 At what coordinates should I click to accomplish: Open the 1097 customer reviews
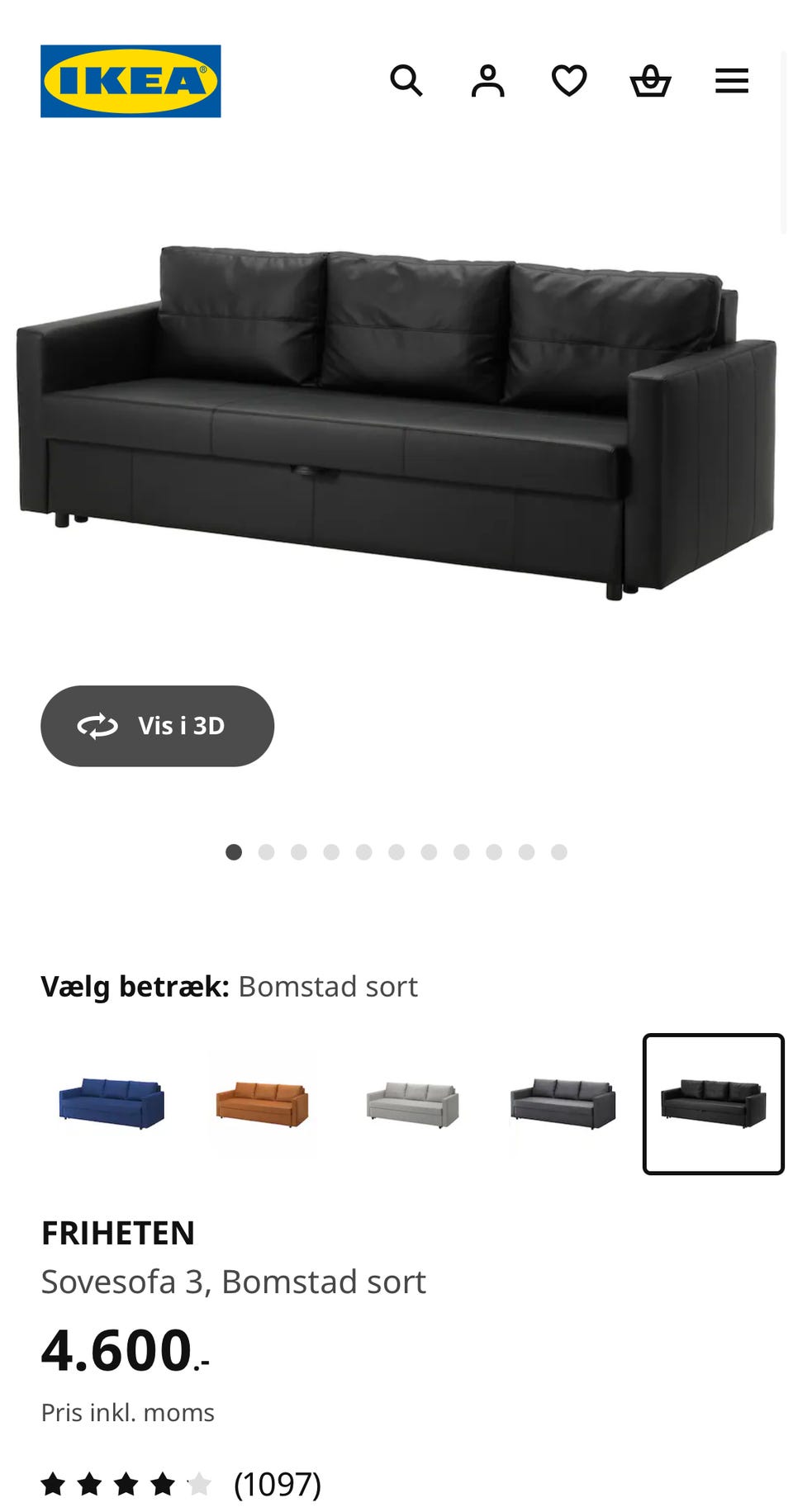[275, 1482]
